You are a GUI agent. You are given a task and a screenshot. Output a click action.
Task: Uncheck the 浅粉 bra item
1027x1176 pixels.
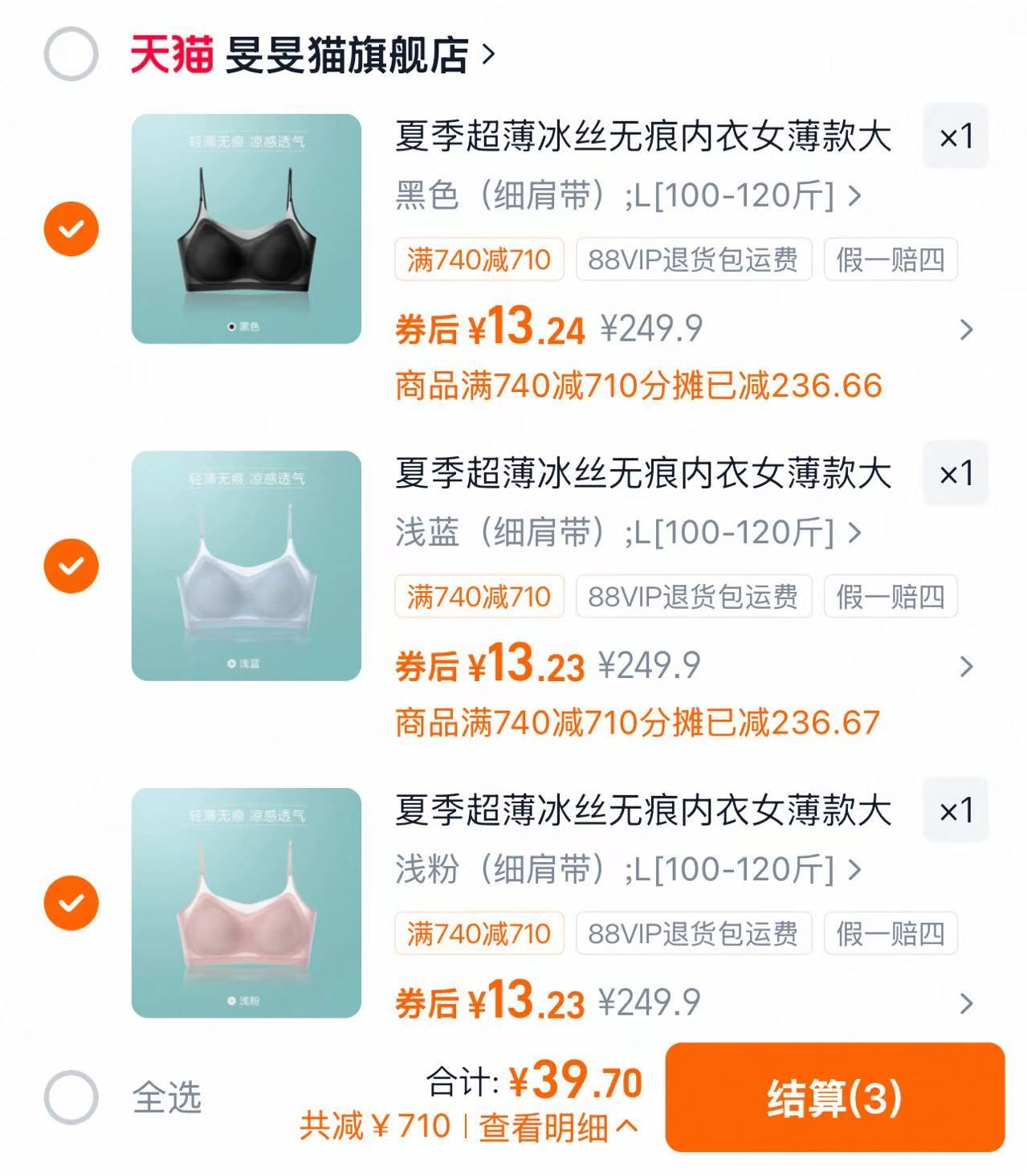(x=71, y=902)
